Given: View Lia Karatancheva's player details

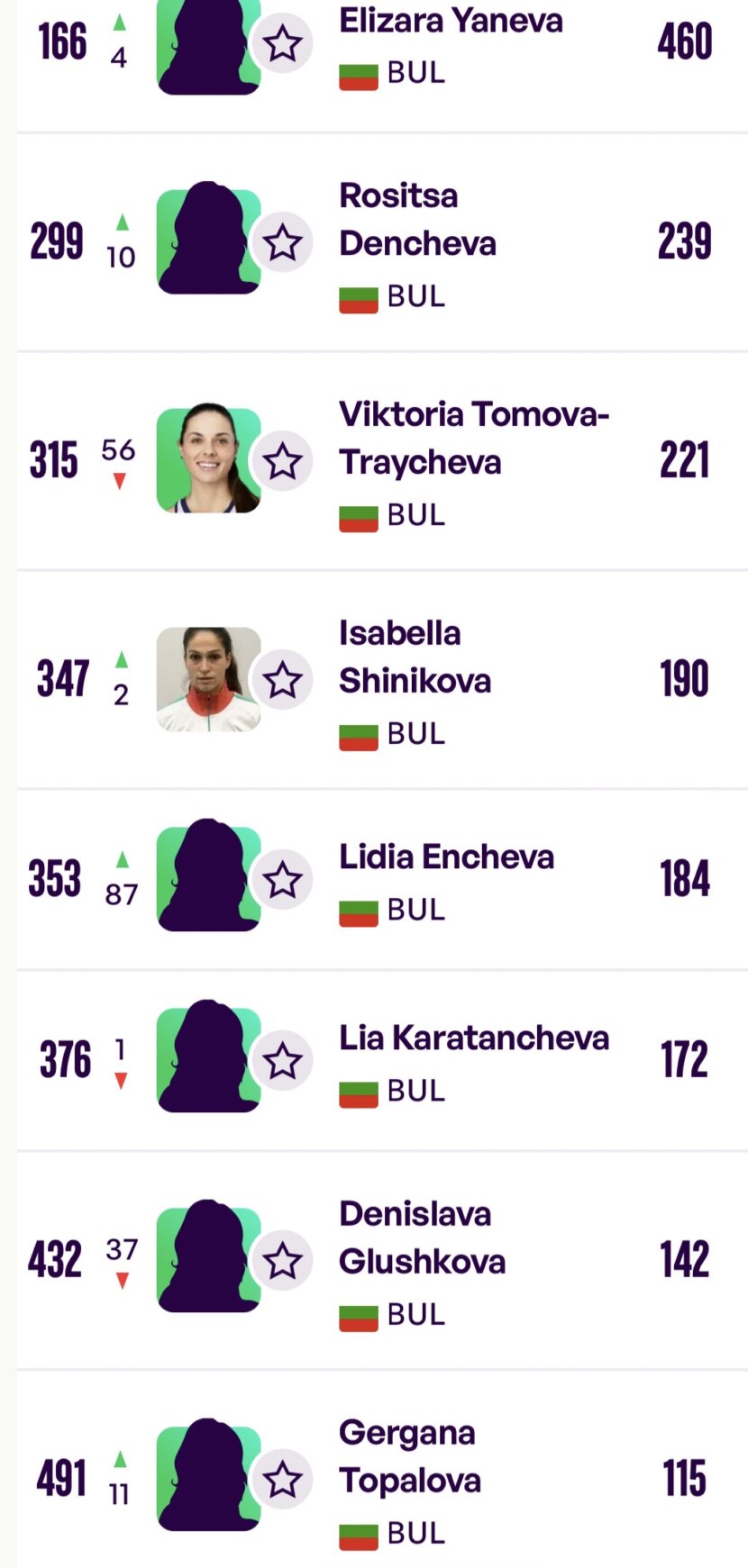Looking at the screenshot, I should [474, 1038].
